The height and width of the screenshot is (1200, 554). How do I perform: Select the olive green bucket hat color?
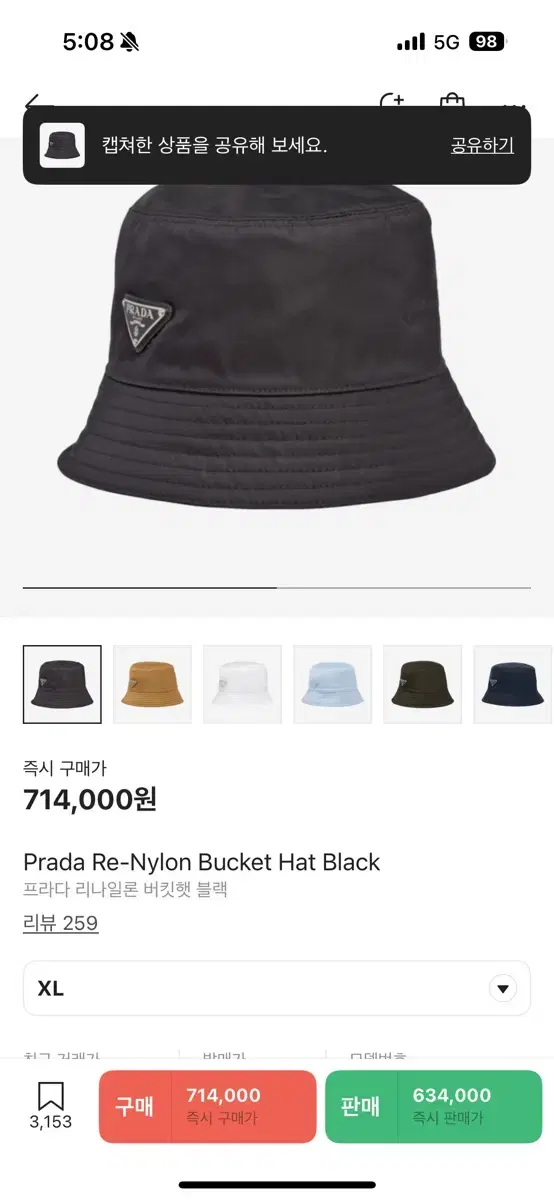(422, 684)
